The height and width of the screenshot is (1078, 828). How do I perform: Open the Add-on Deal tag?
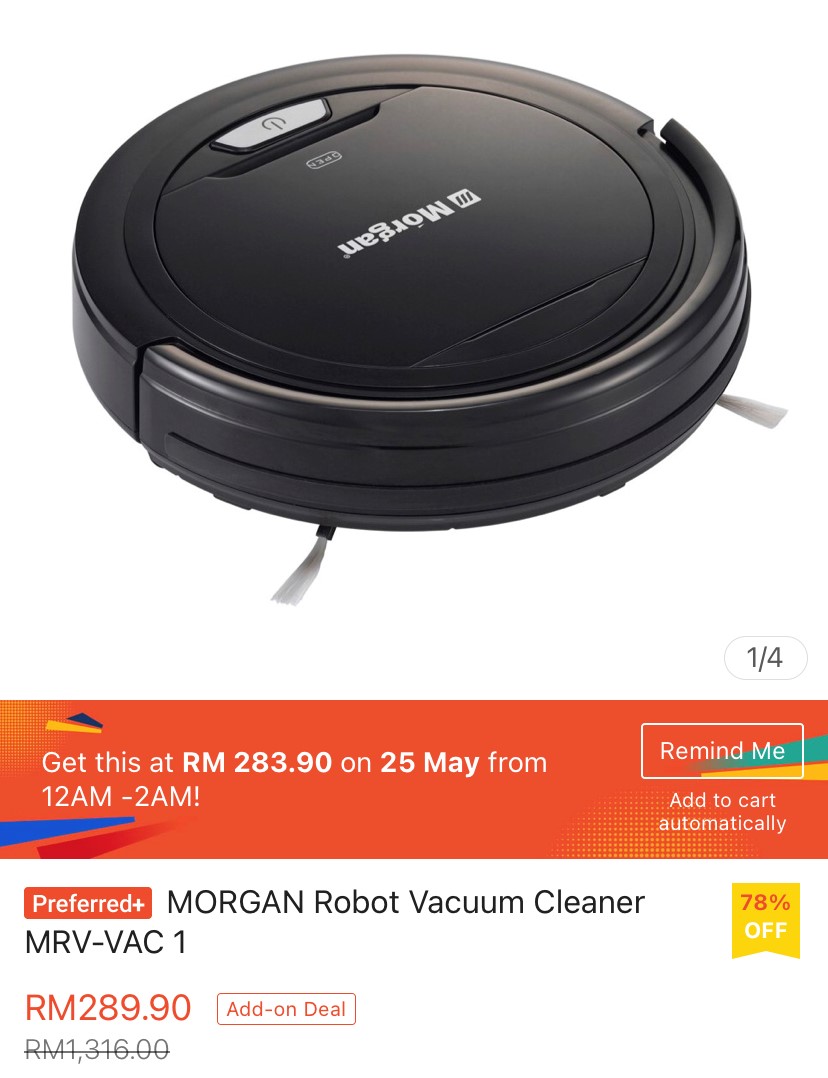coord(286,1009)
